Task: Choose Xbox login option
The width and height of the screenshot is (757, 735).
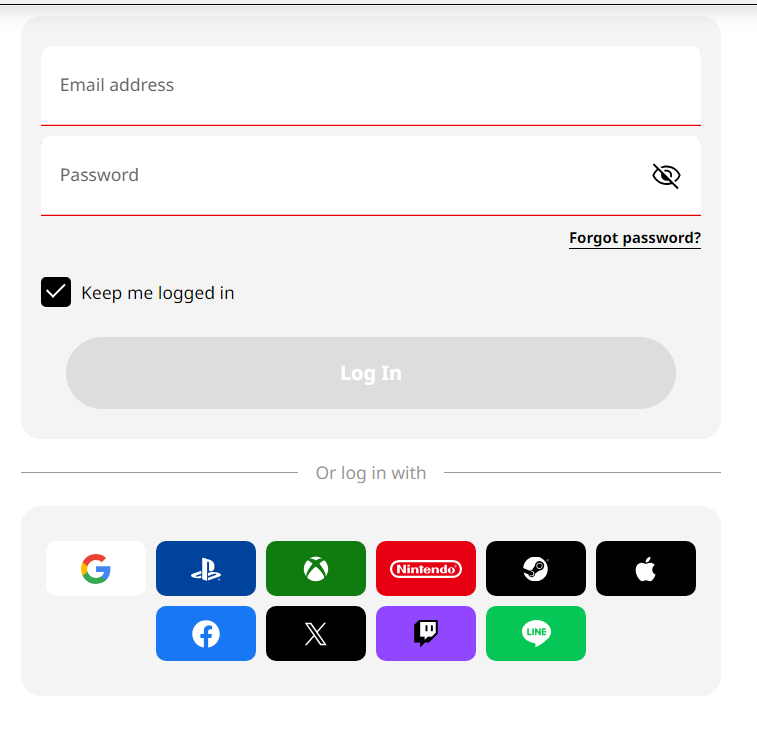Action: 316,569
